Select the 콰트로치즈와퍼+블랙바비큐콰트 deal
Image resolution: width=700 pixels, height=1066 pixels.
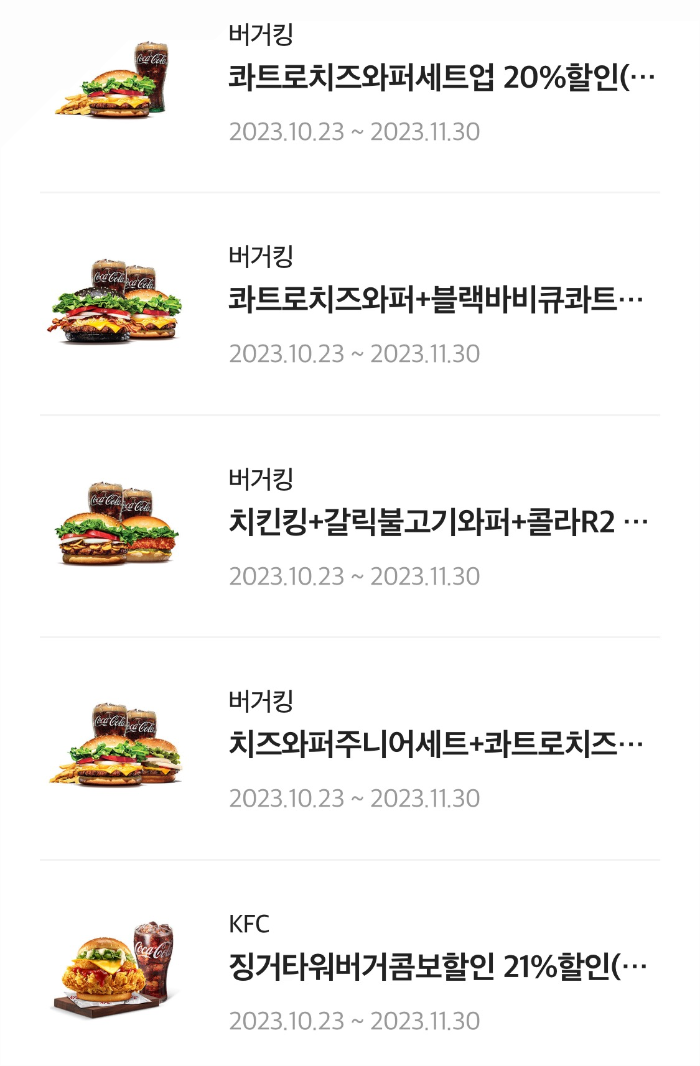click(x=436, y=300)
